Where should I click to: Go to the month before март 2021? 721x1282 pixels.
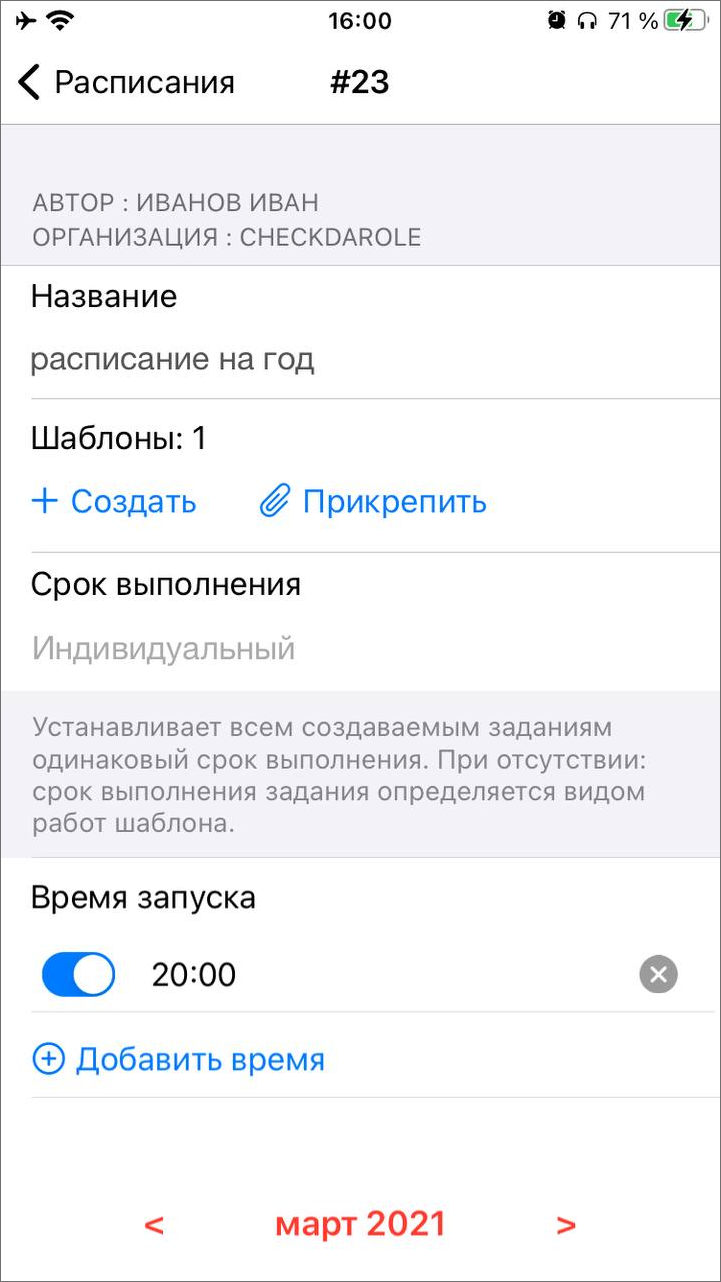(x=154, y=1225)
